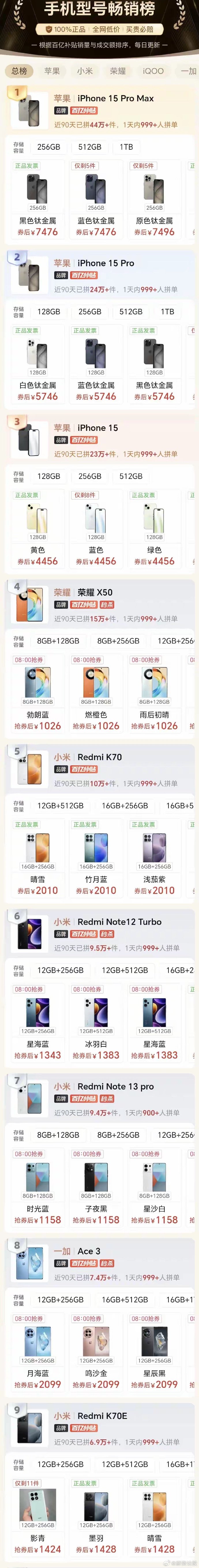
Task: Switch to the 苹果 brand tab
Action: pos(52,71)
